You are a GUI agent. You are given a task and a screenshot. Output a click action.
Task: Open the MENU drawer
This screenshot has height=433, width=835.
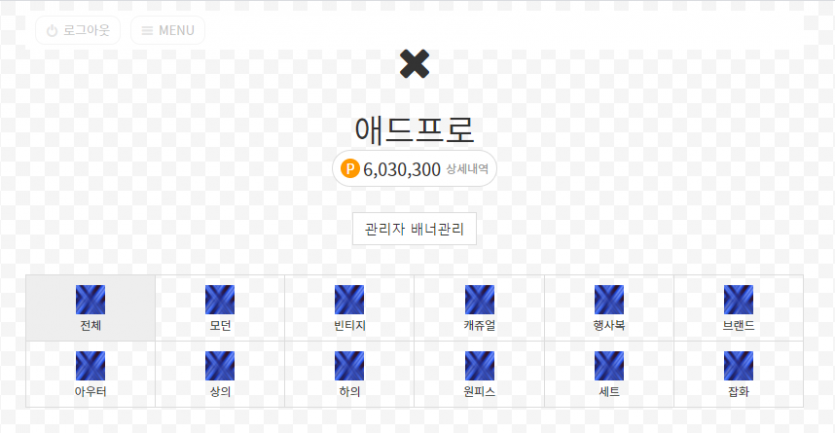168,30
